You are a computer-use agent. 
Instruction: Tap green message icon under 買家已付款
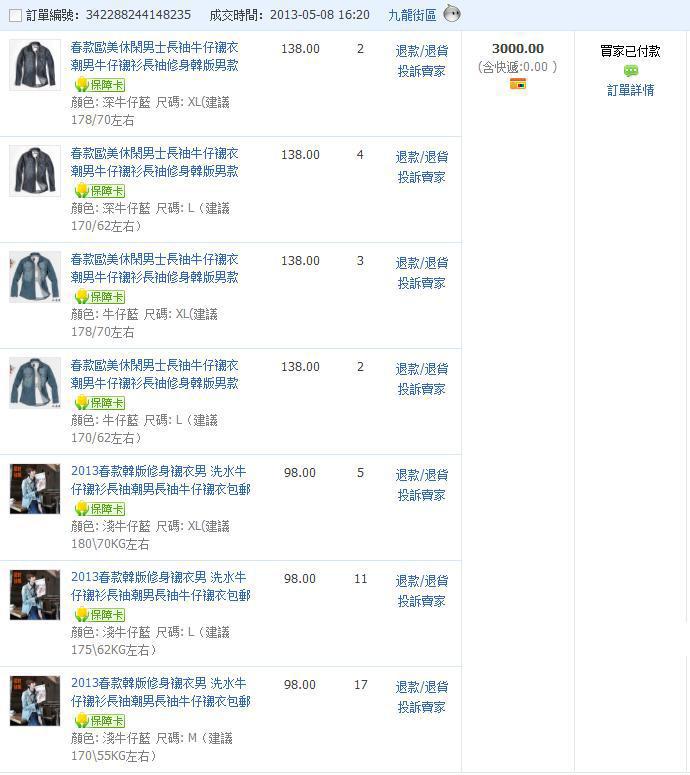pyautogui.click(x=631, y=71)
